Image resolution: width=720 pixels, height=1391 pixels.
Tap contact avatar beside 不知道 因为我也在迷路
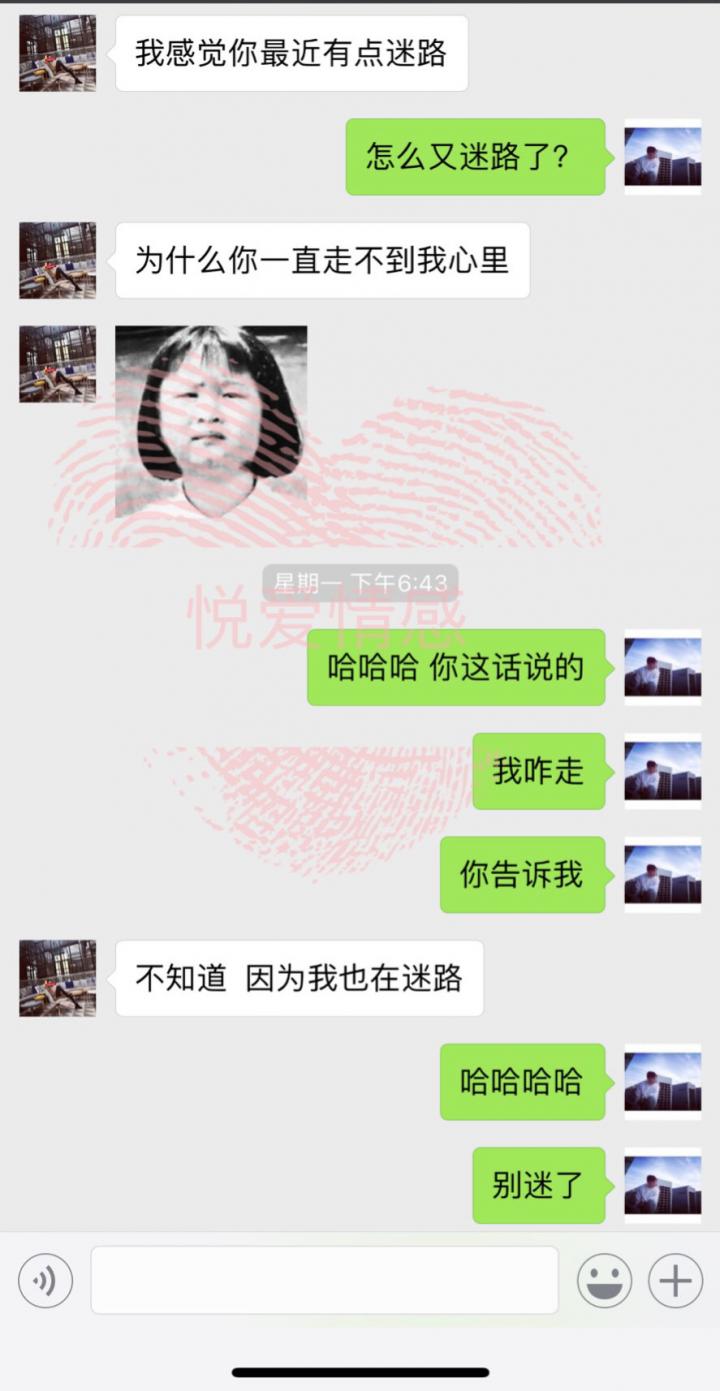coord(58,978)
